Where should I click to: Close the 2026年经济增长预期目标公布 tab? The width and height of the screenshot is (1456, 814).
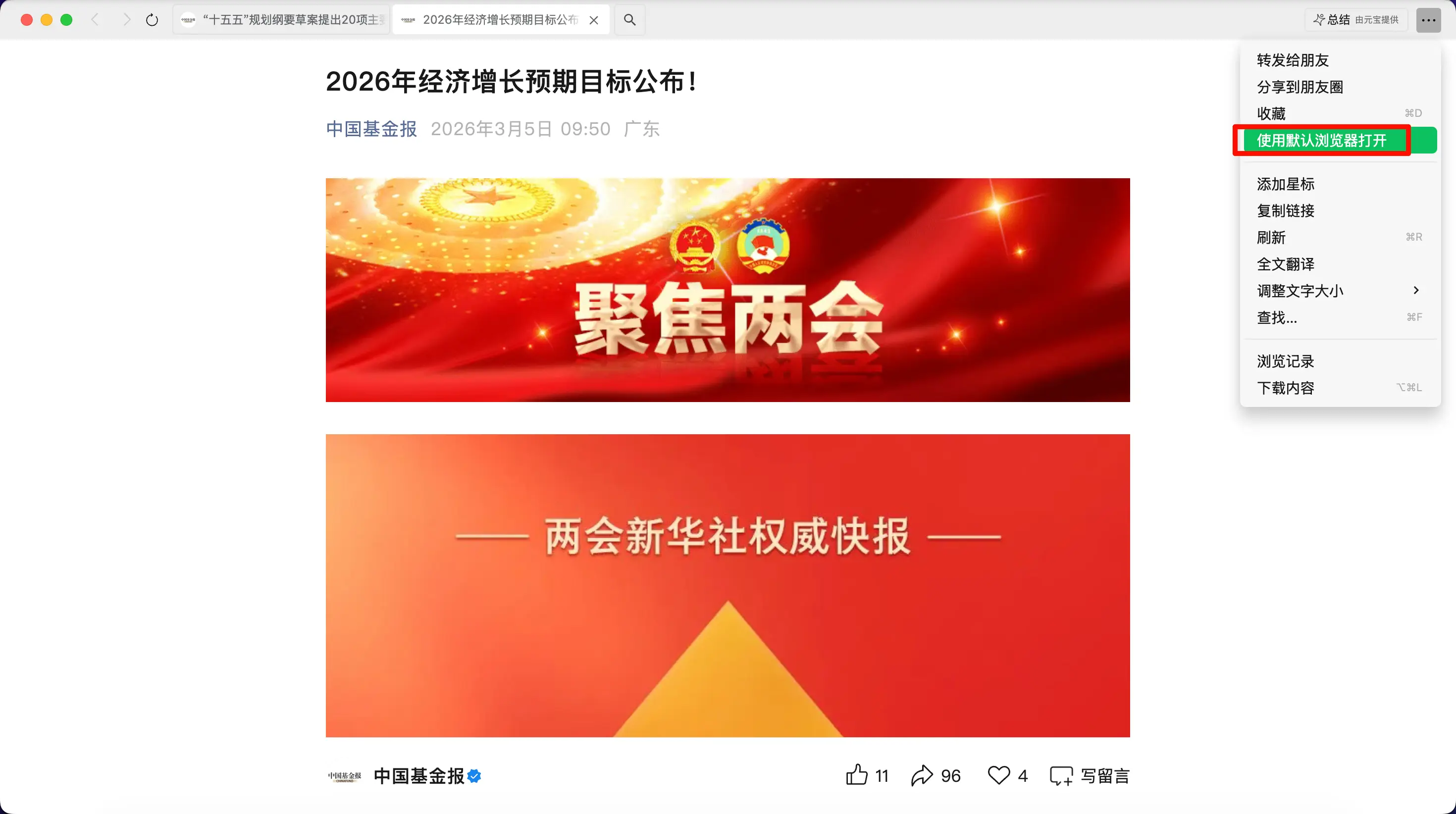(x=593, y=20)
